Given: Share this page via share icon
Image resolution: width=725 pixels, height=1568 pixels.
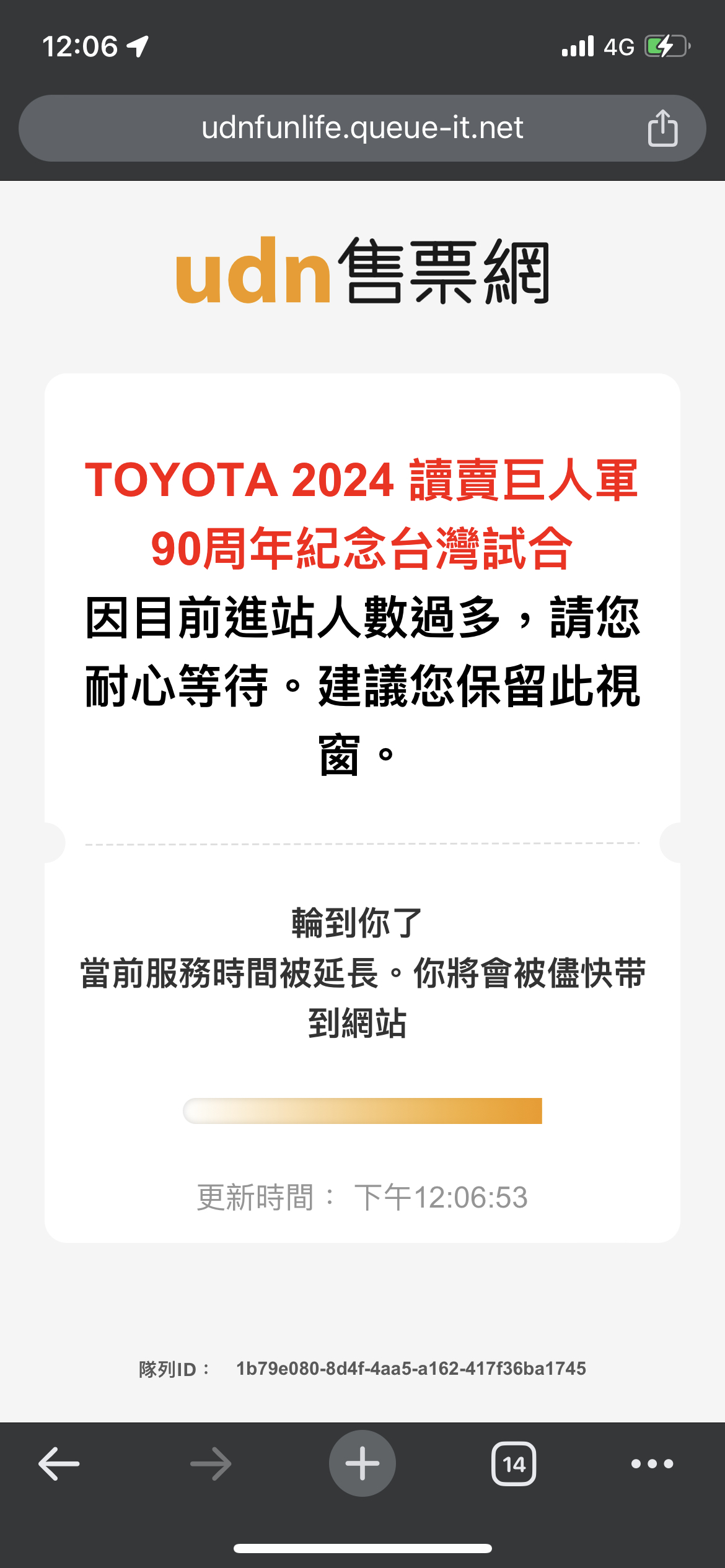Looking at the screenshot, I should 662,128.
